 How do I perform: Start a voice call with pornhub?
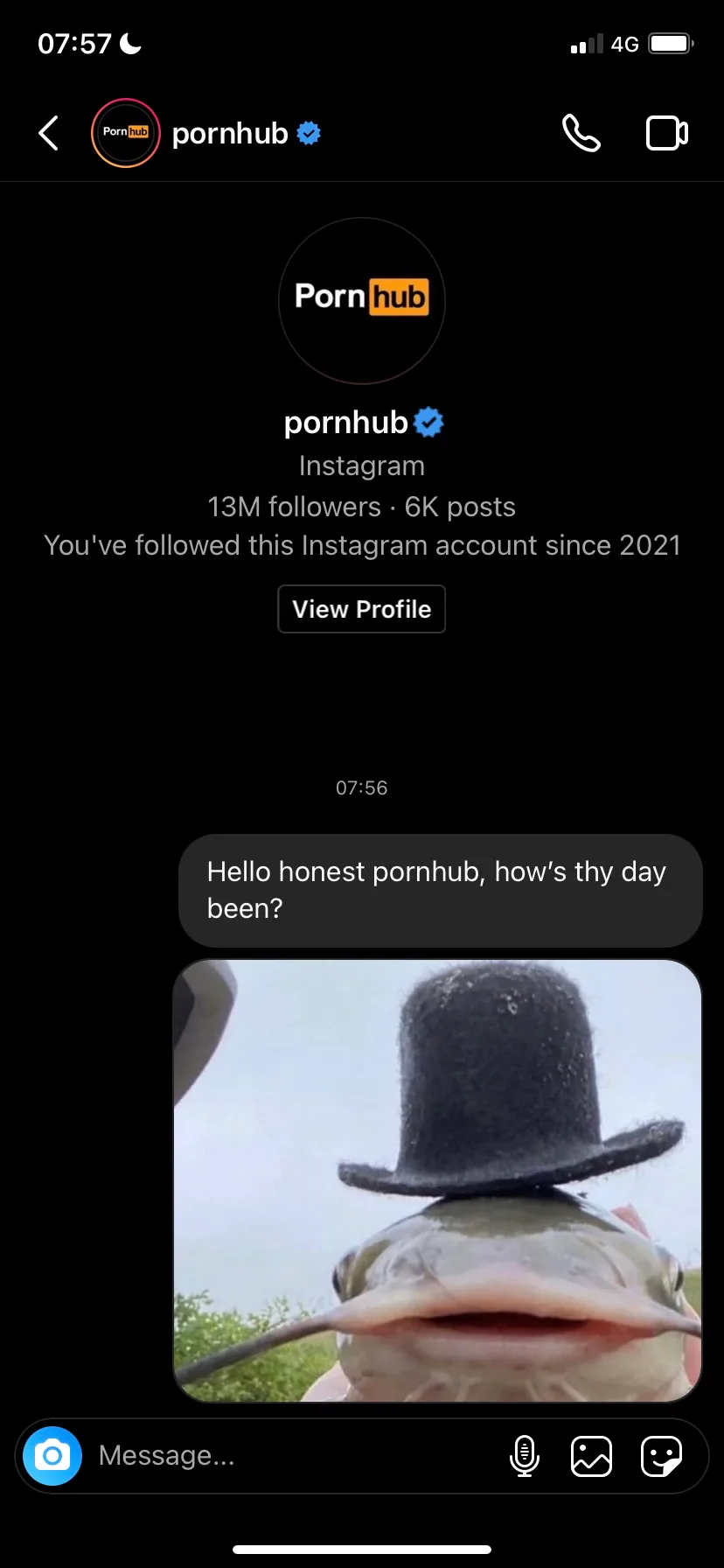coord(581,133)
